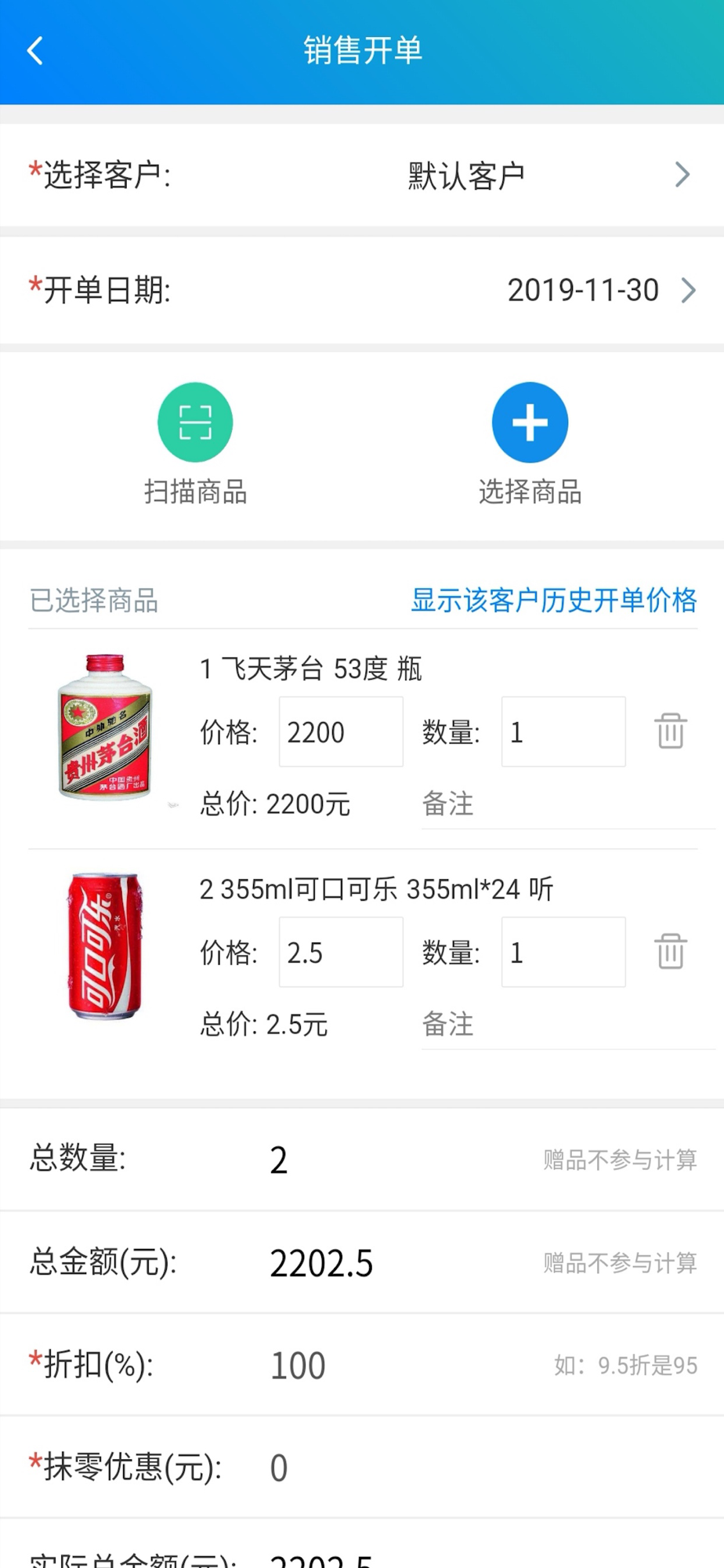This screenshot has width=724, height=1568.
Task: Tap the blue 选择商品 plus button
Action: [x=530, y=423]
